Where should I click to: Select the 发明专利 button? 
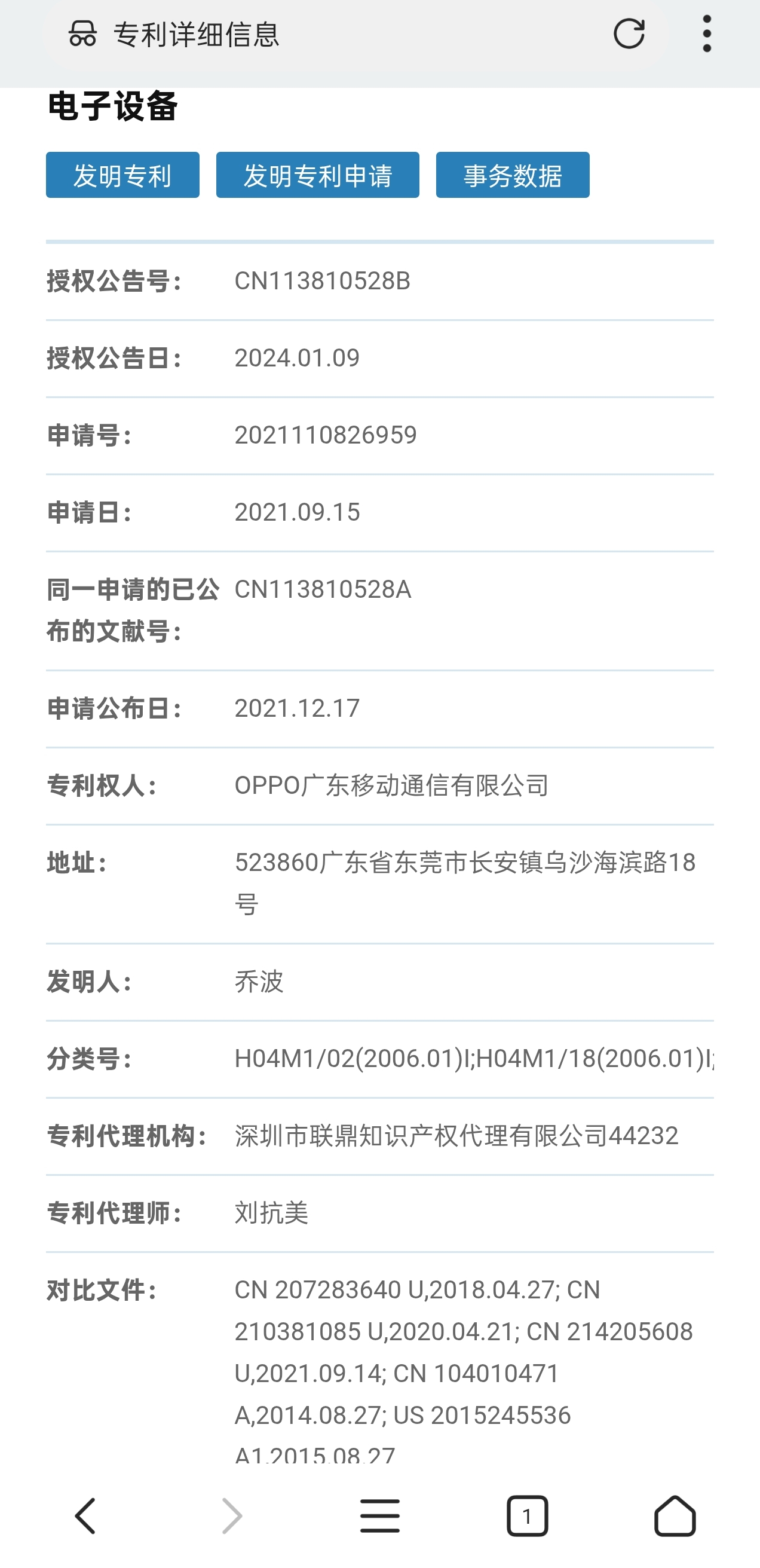tap(123, 175)
